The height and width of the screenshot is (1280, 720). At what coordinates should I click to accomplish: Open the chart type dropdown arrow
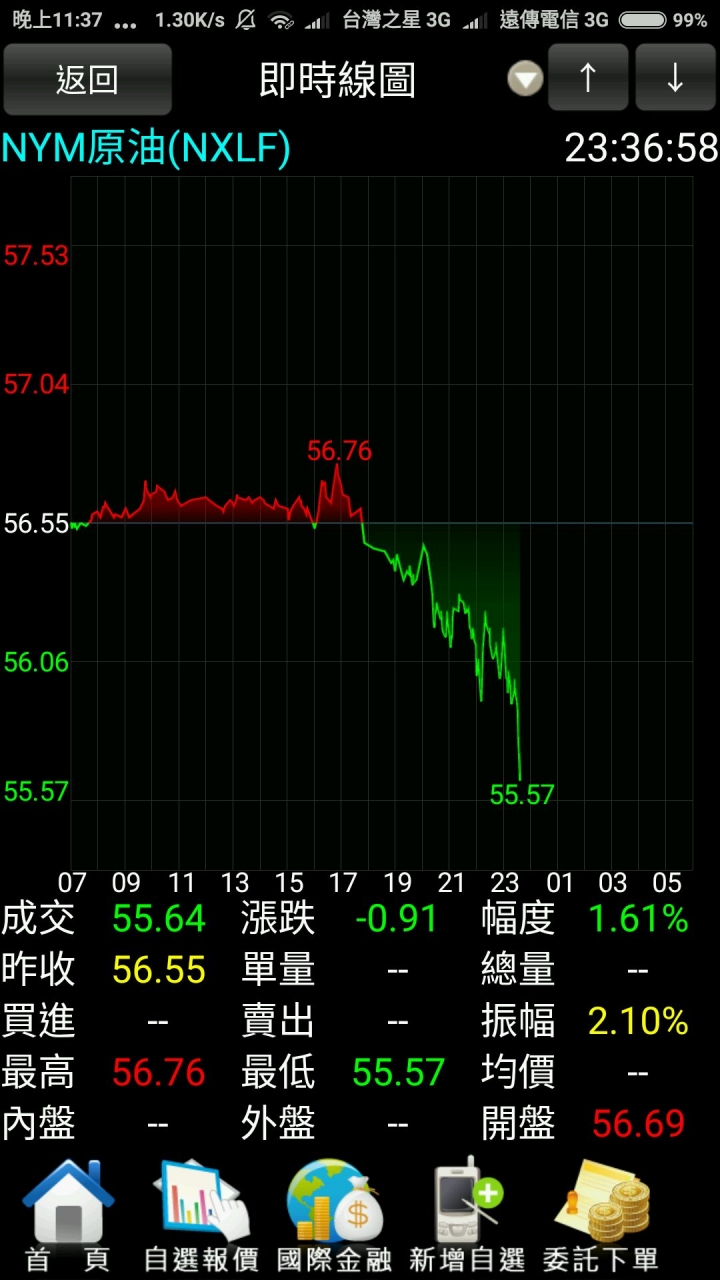pyautogui.click(x=525, y=79)
